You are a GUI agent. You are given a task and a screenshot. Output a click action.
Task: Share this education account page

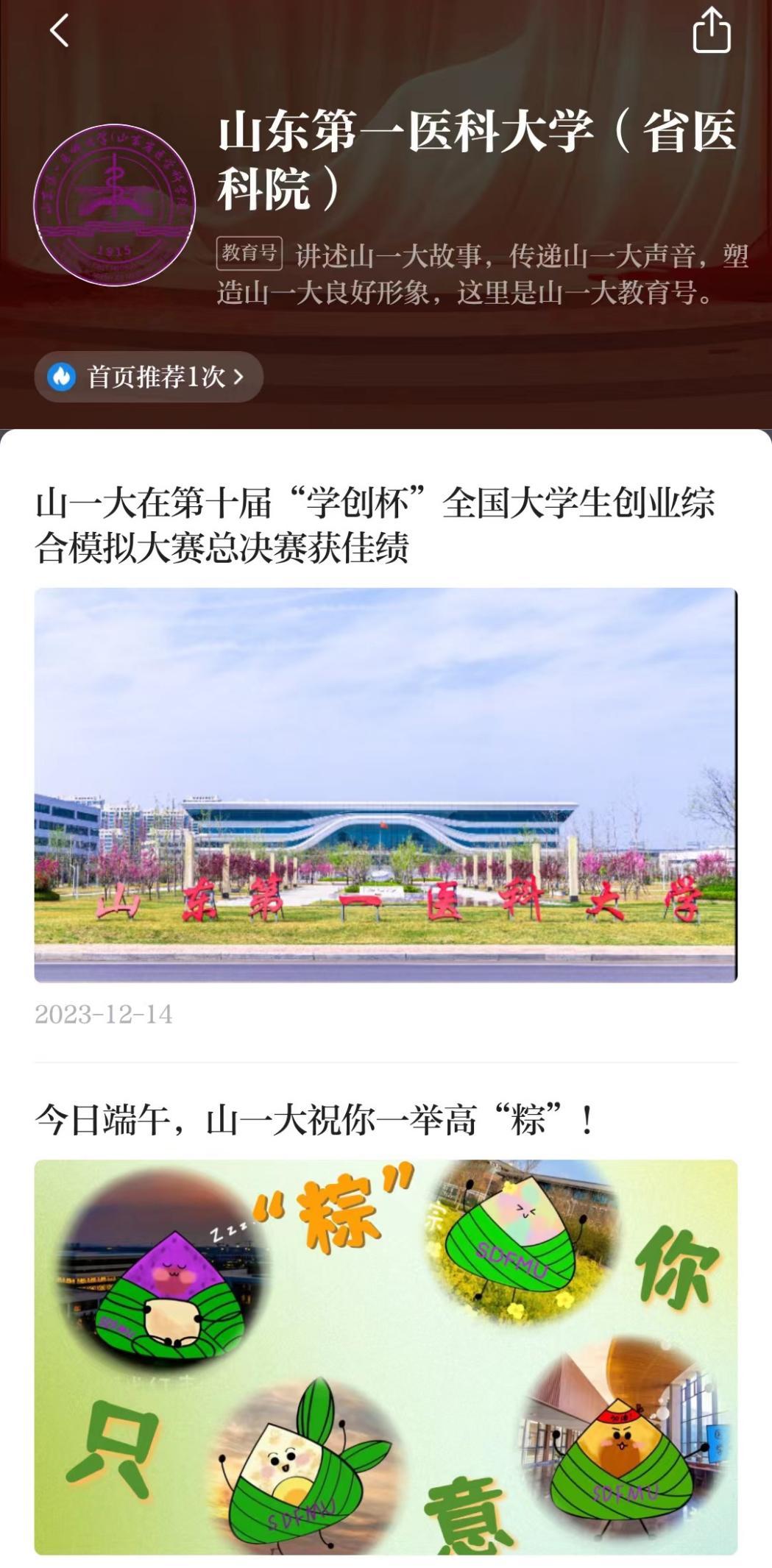coord(712,31)
